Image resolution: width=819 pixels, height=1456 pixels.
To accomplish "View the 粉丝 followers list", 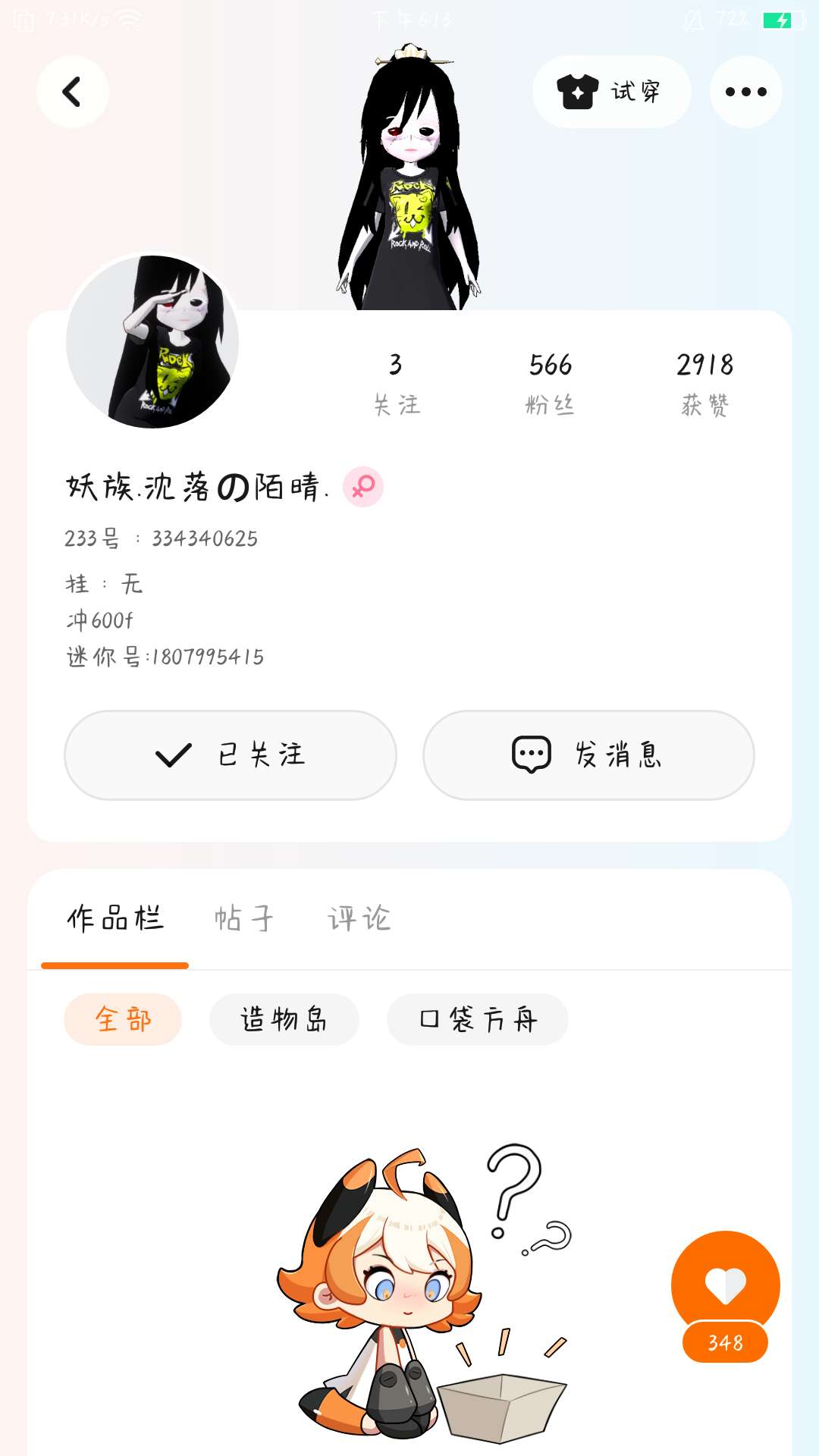I will click(551, 384).
